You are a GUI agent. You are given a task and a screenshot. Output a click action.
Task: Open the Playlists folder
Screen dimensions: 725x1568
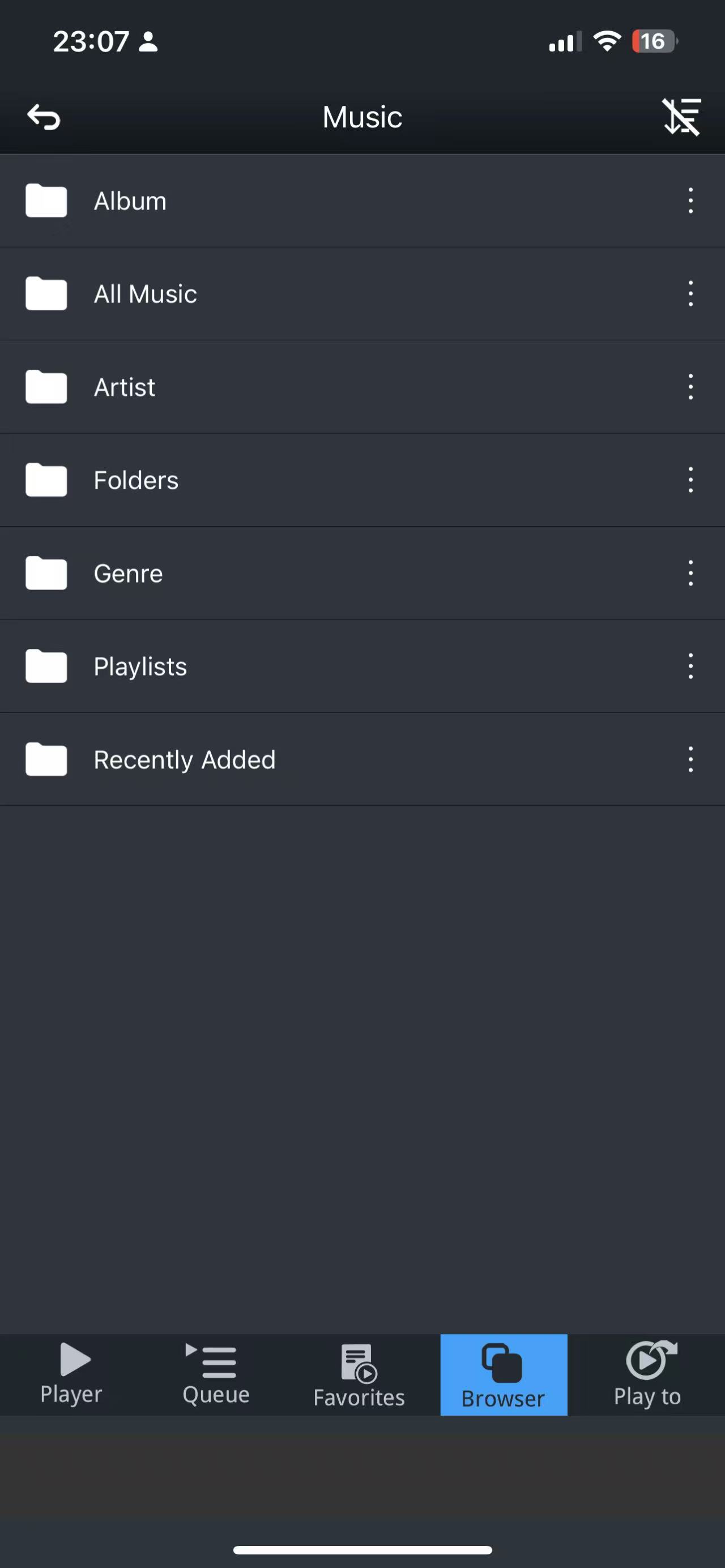click(140, 666)
